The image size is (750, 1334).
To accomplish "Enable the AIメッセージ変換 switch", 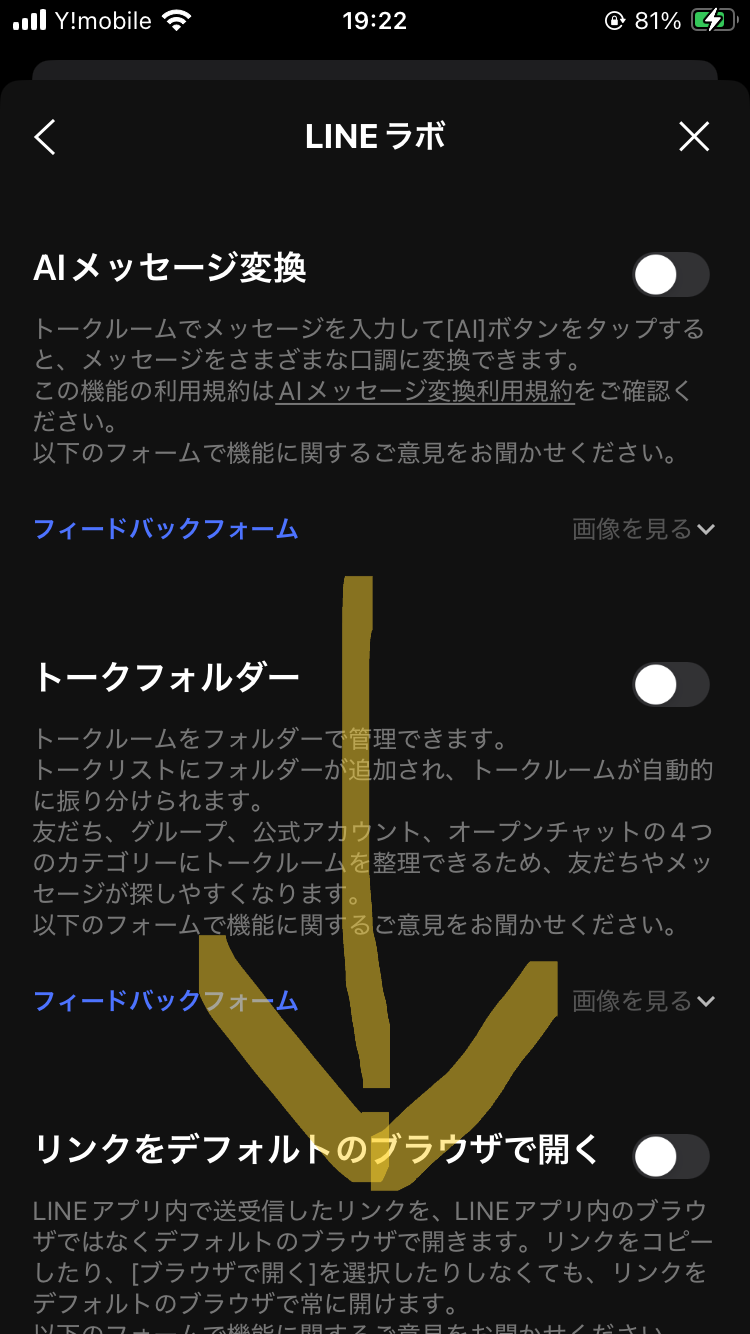I will (671, 275).
